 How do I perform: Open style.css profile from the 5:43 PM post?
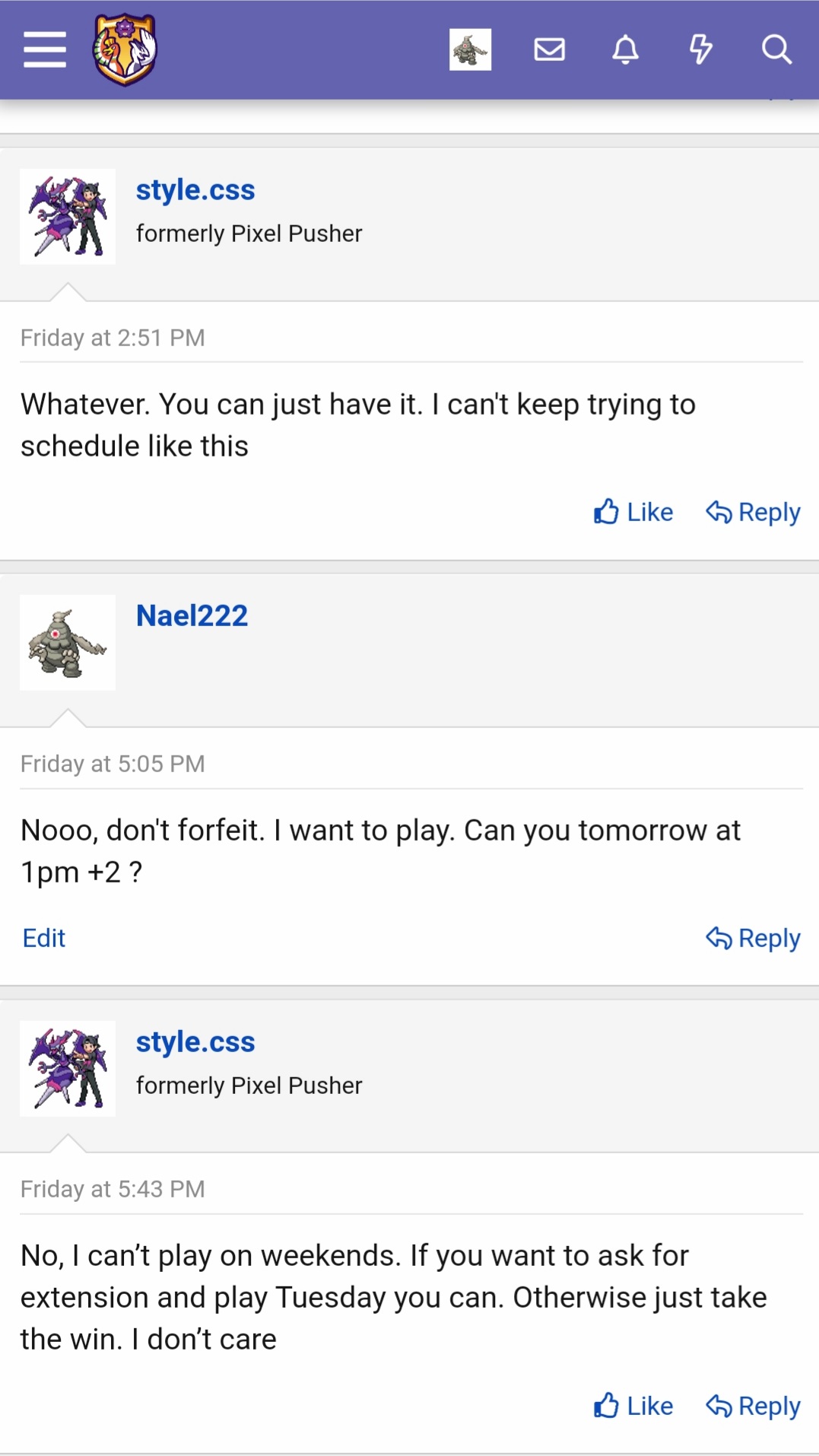[195, 1041]
